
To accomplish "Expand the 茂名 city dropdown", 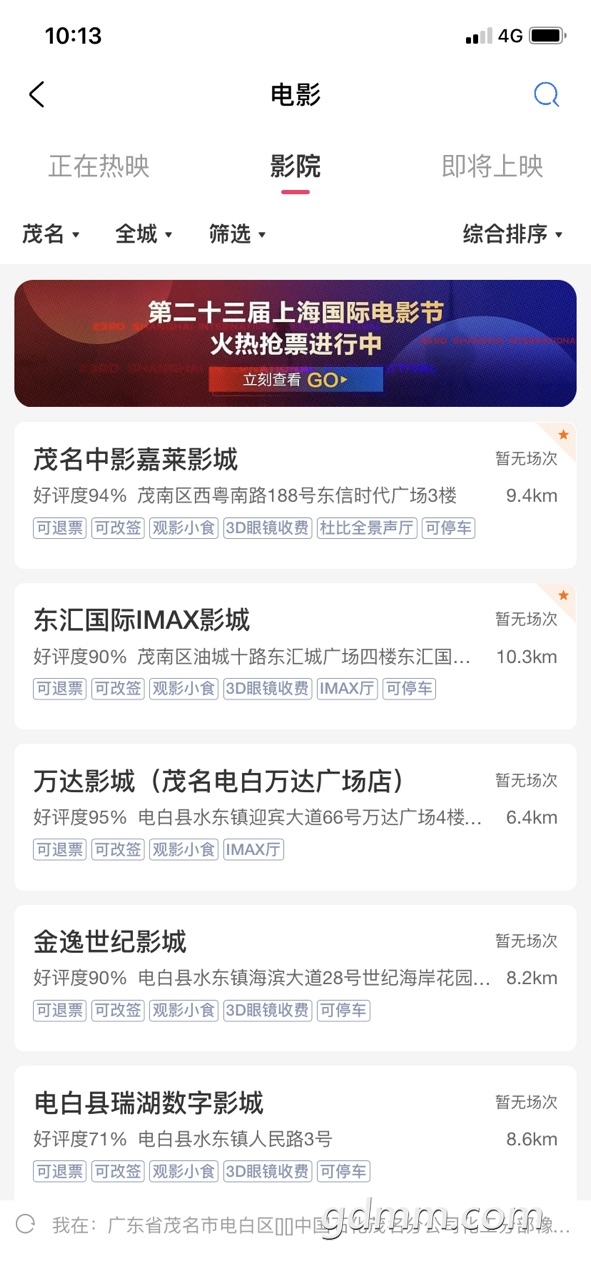I will point(51,234).
